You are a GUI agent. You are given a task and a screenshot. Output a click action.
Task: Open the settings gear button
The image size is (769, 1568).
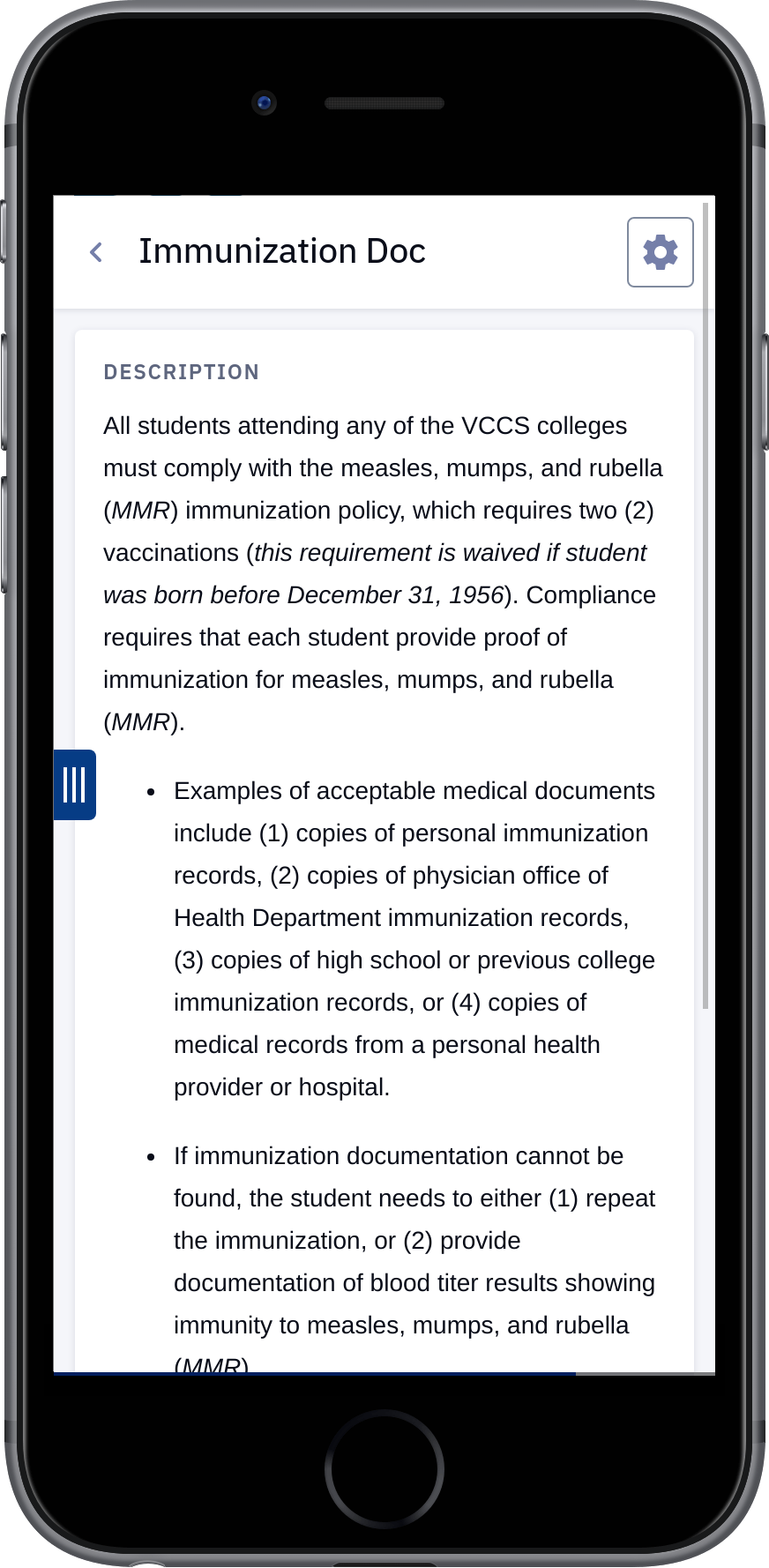[660, 252]
